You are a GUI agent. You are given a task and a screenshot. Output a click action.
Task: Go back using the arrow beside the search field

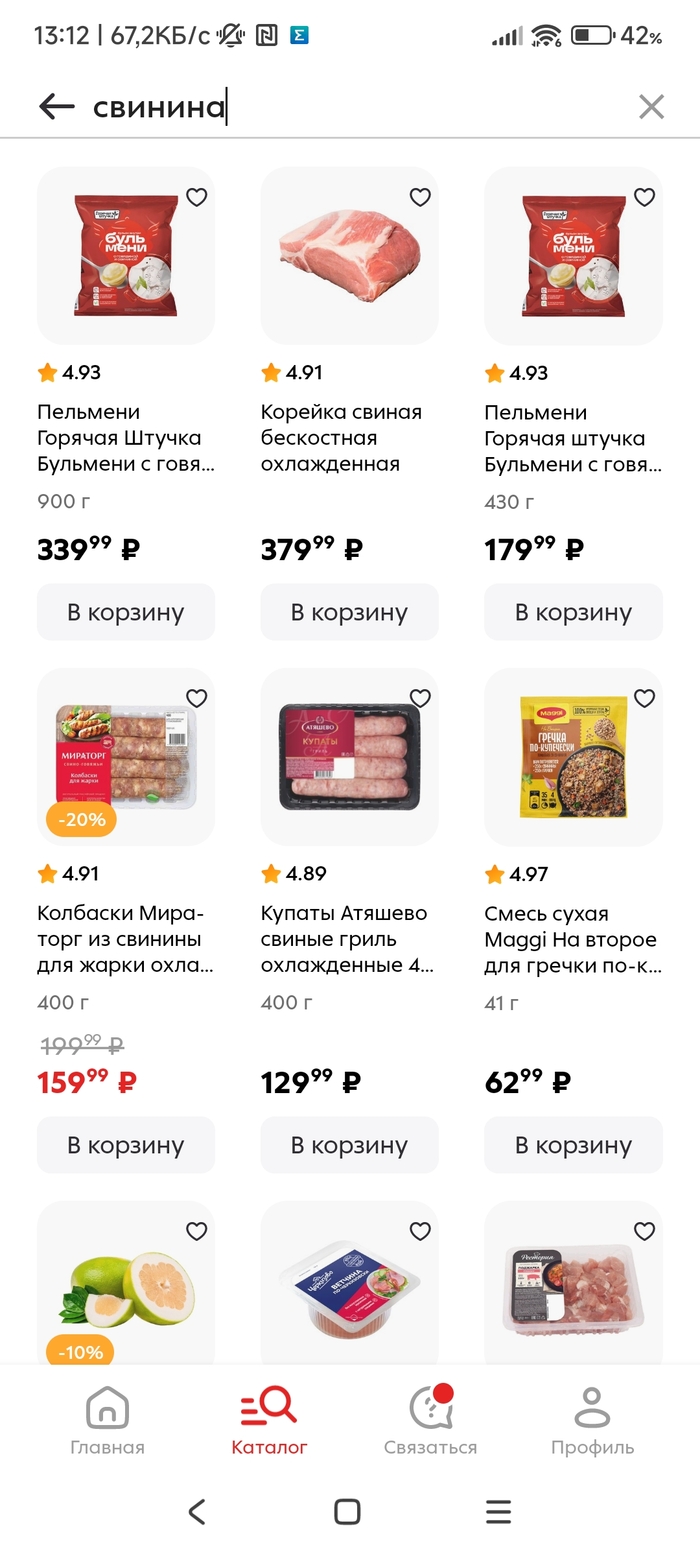(x=57, y=106)
